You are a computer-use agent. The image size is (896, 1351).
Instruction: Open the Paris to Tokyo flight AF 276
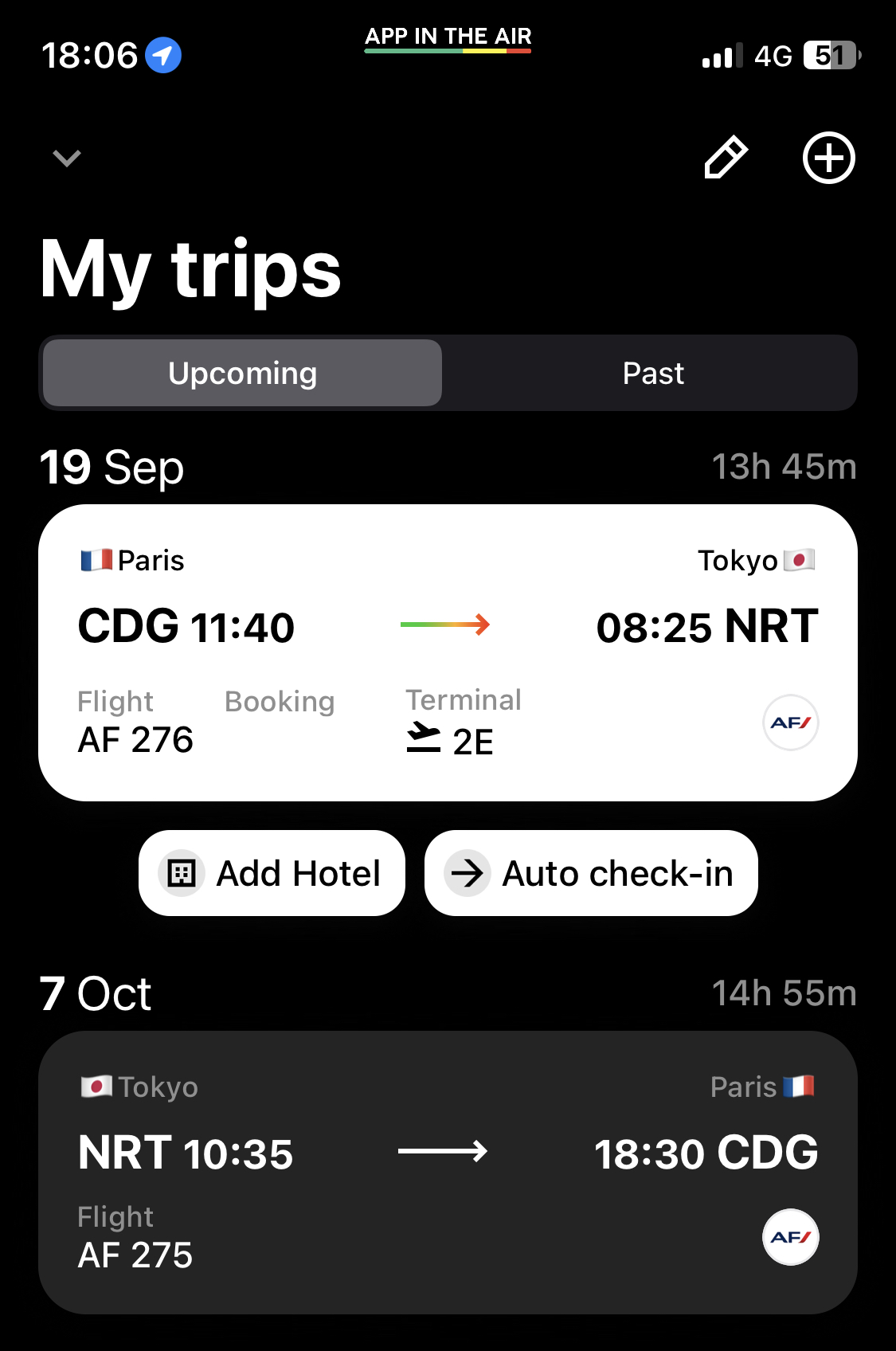(448, 652)
